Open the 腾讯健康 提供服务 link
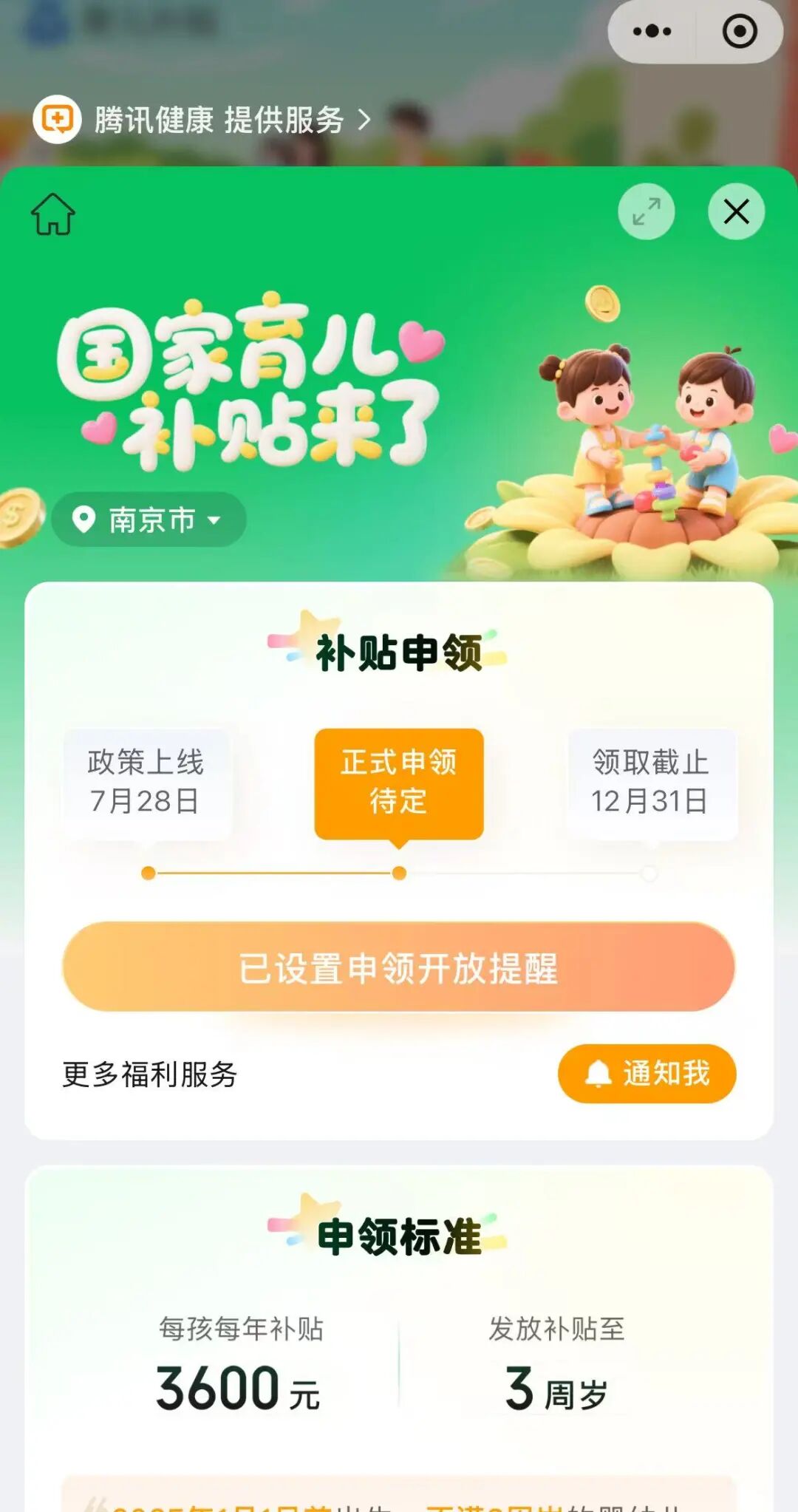The image size is (798, 1512). click(x=202, y=120)
